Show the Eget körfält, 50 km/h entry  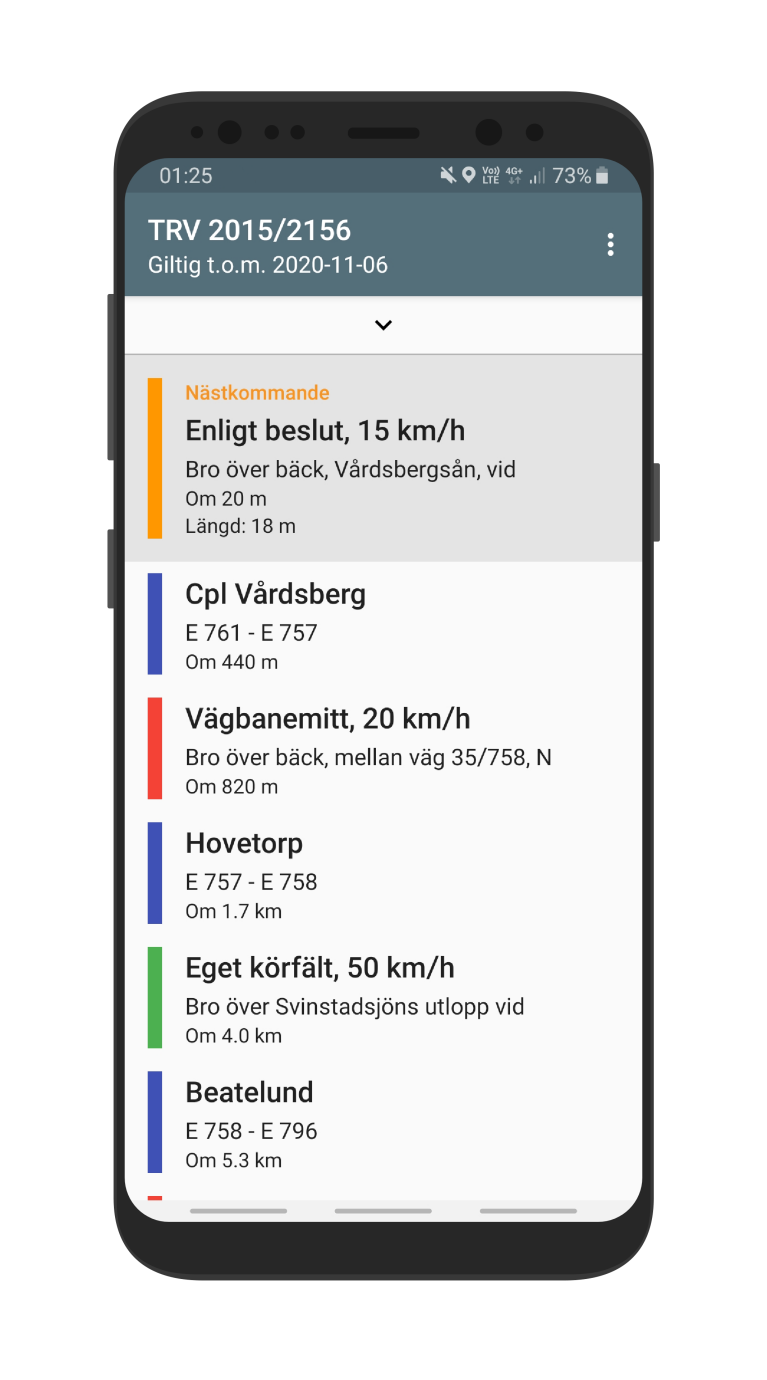pyautogui.click(x=383, y=998)
